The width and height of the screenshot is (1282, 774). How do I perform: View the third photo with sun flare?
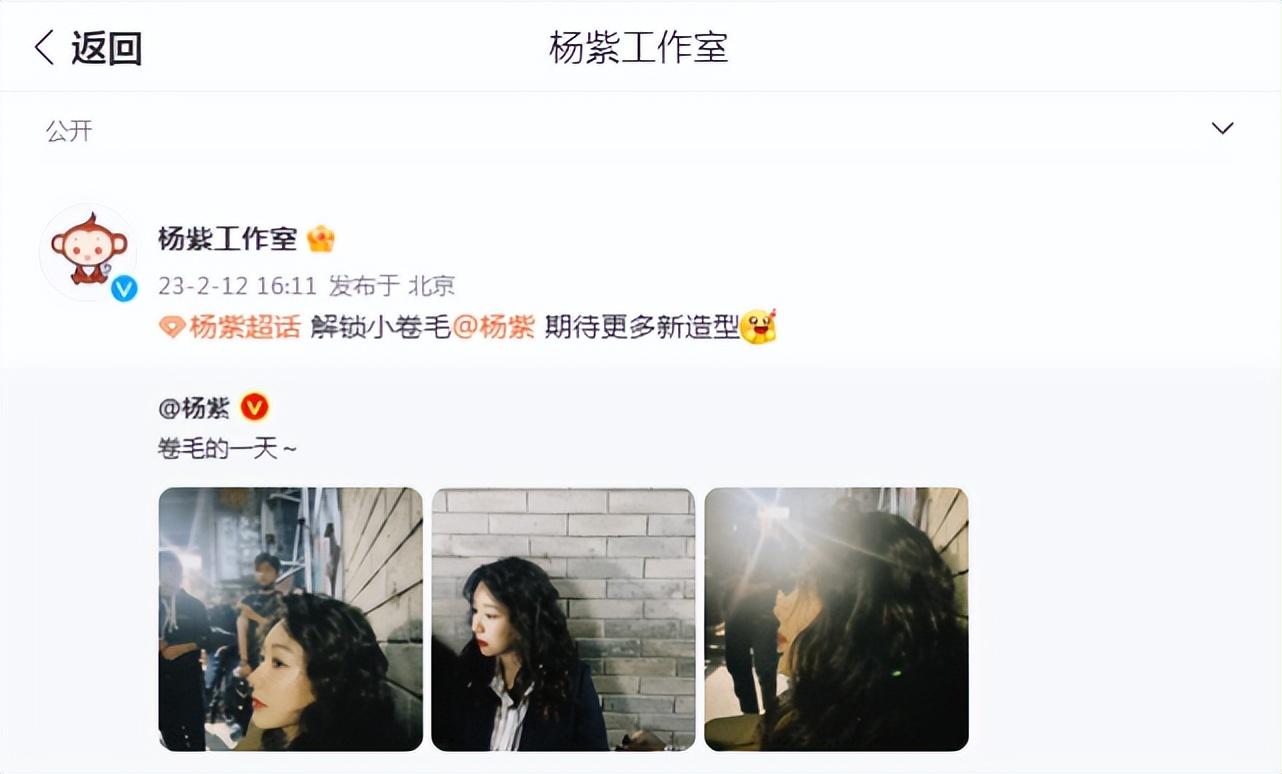tap(836, 619)
